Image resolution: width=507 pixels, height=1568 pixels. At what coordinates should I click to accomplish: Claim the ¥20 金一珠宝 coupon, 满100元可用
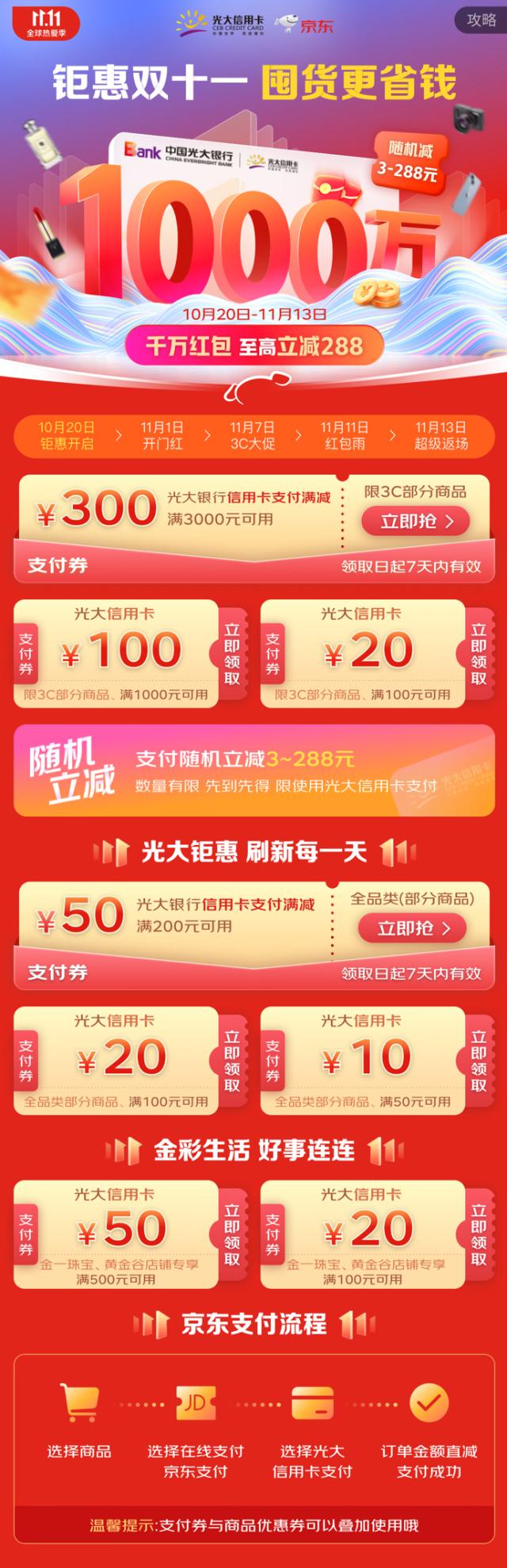tap(478, 1234)
